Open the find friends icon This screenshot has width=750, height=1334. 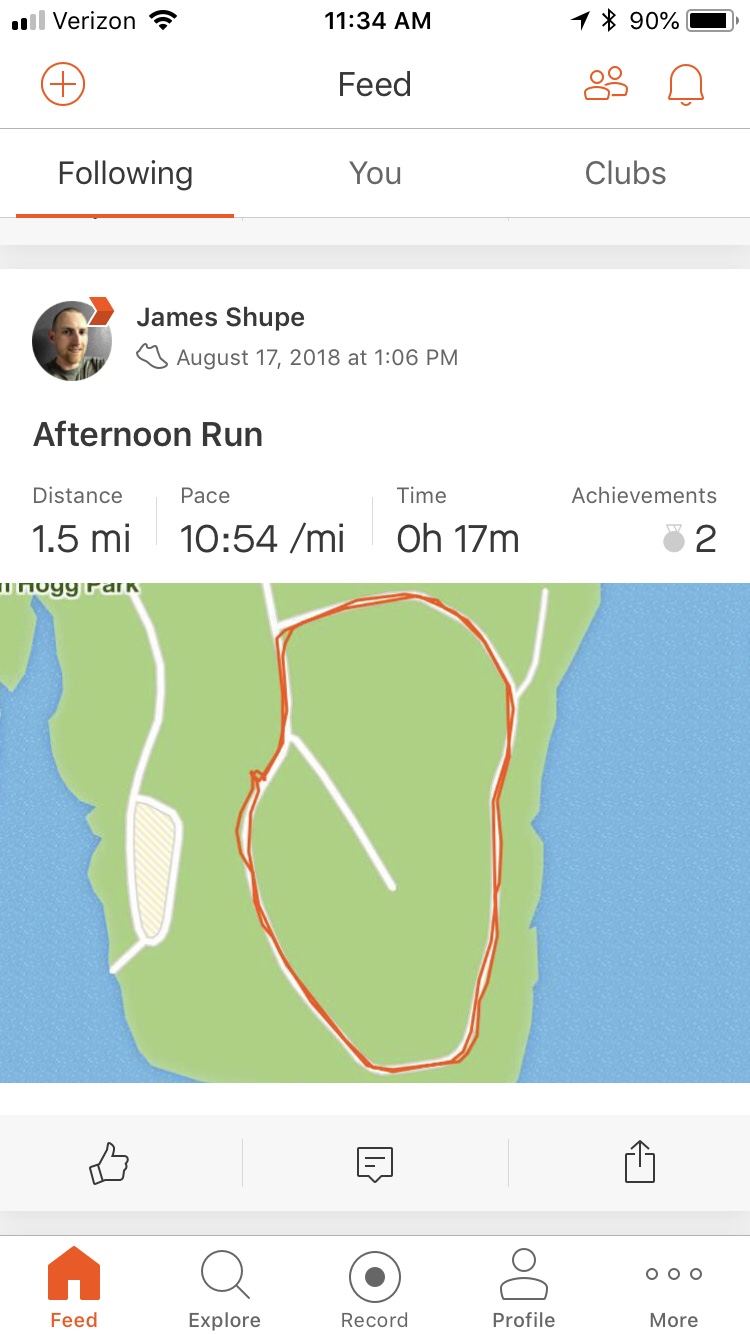pyautogui.click(x=605, y=84)
